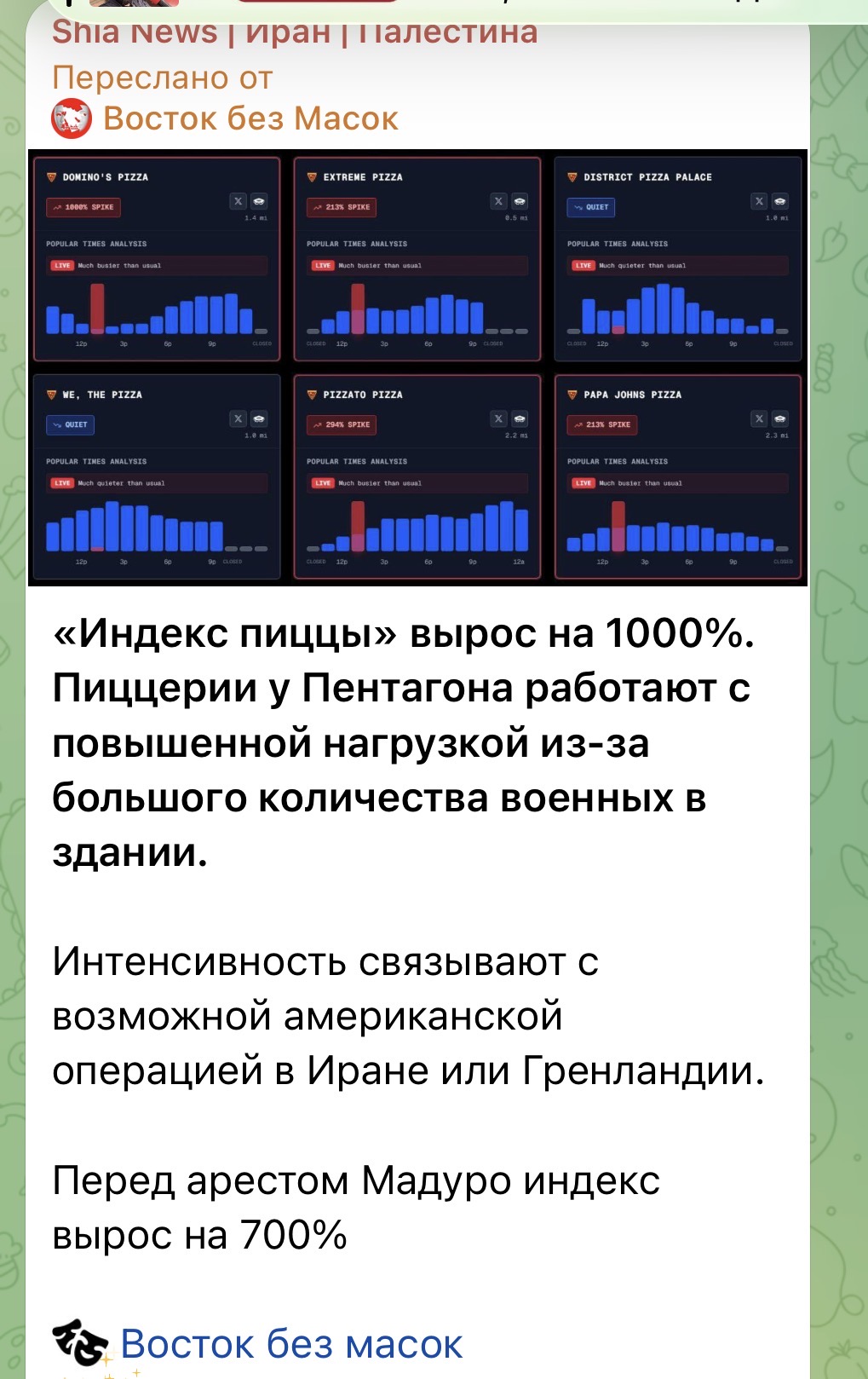
Task: Open the pizza index image in the post
Action: pyautogui.click(x=417, y=368)
